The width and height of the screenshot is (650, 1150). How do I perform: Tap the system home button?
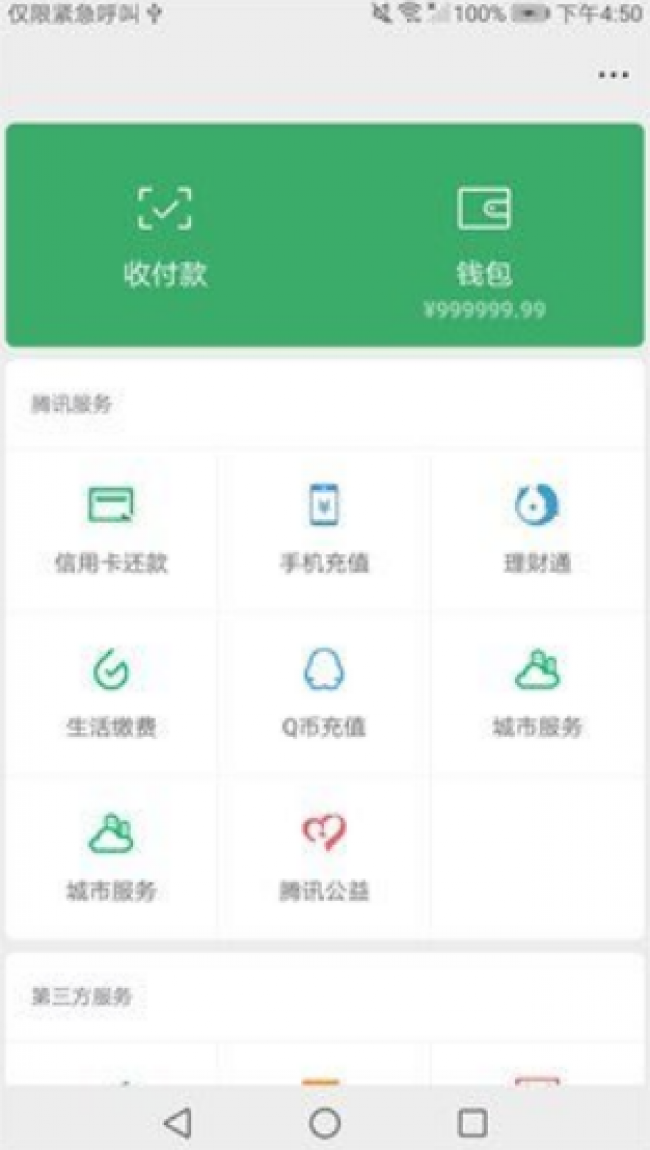tap(325, 1122)
